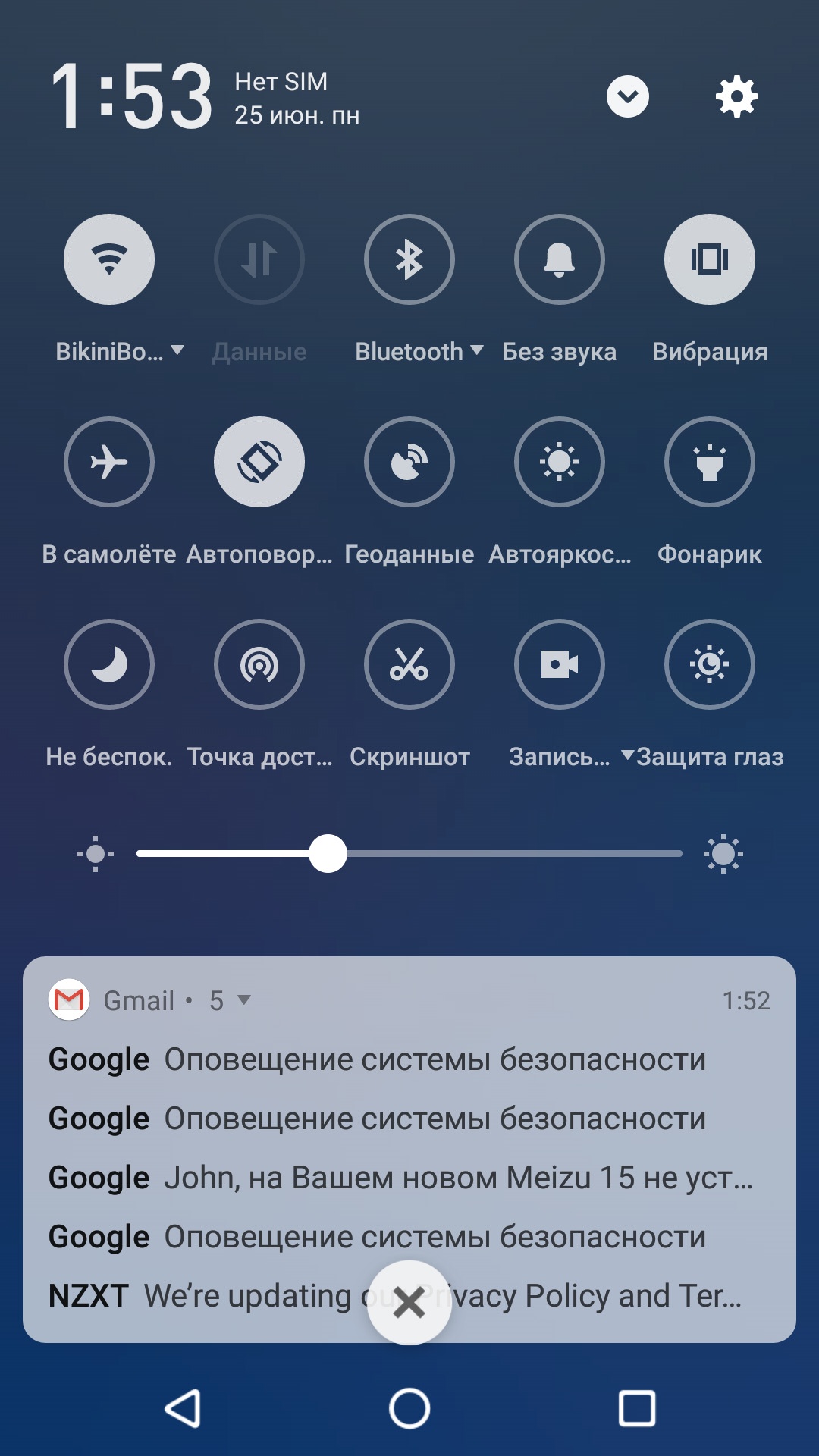Start Запись screen recording
The image size is (819, 1456).
click(560, 664)
